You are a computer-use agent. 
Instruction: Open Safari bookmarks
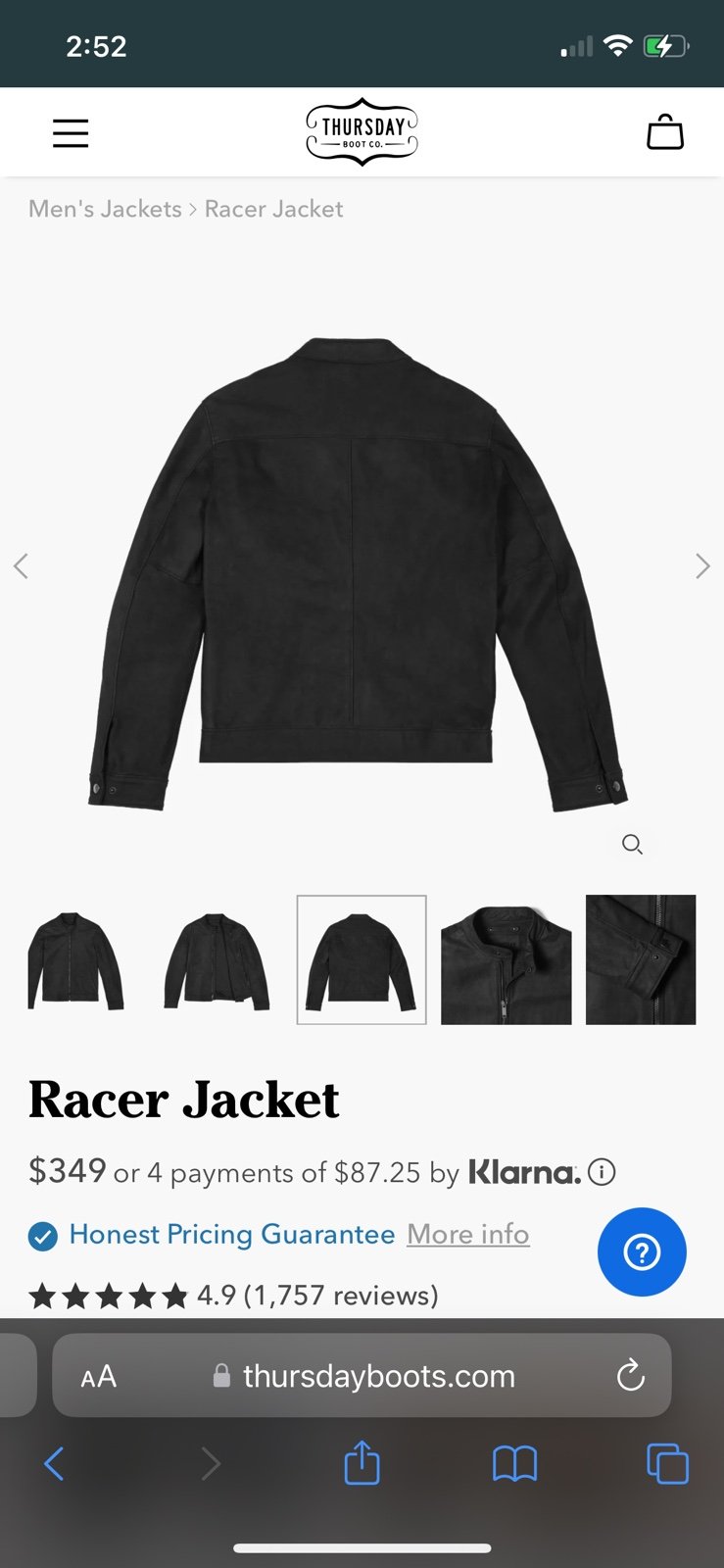[514, 1464]
